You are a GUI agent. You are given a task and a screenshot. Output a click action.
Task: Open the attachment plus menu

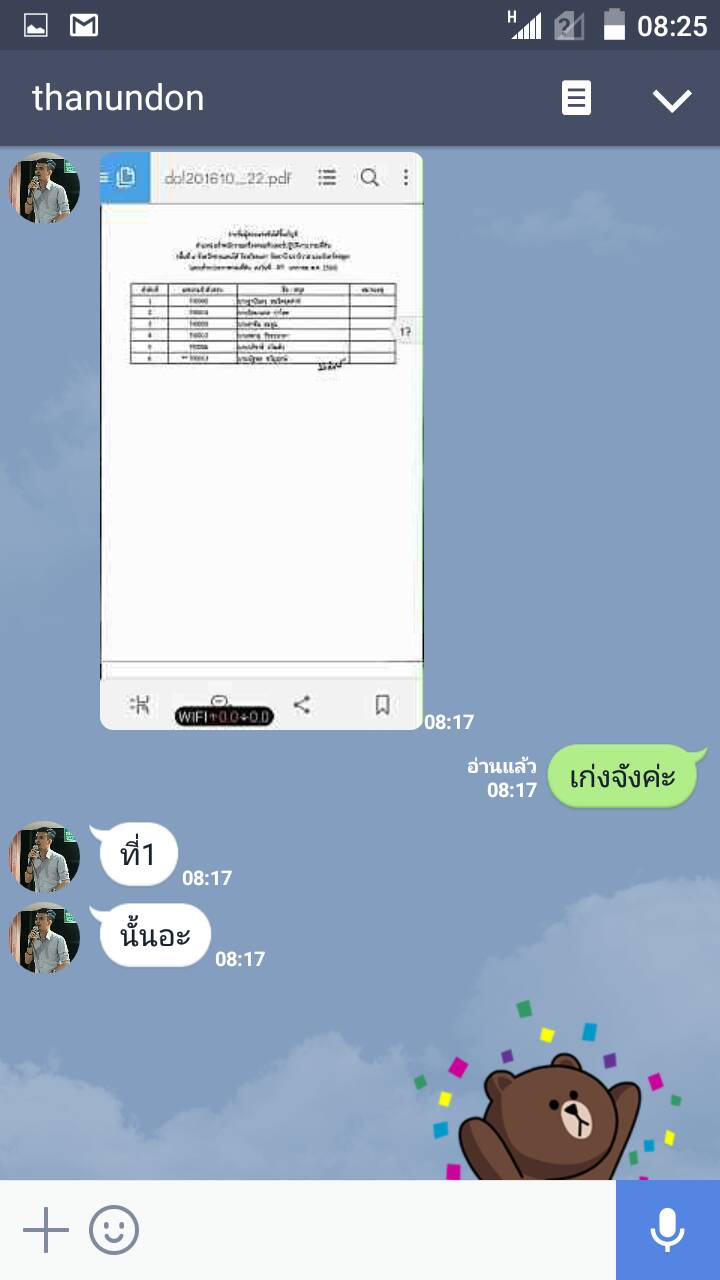click(x=45, y=1230)
